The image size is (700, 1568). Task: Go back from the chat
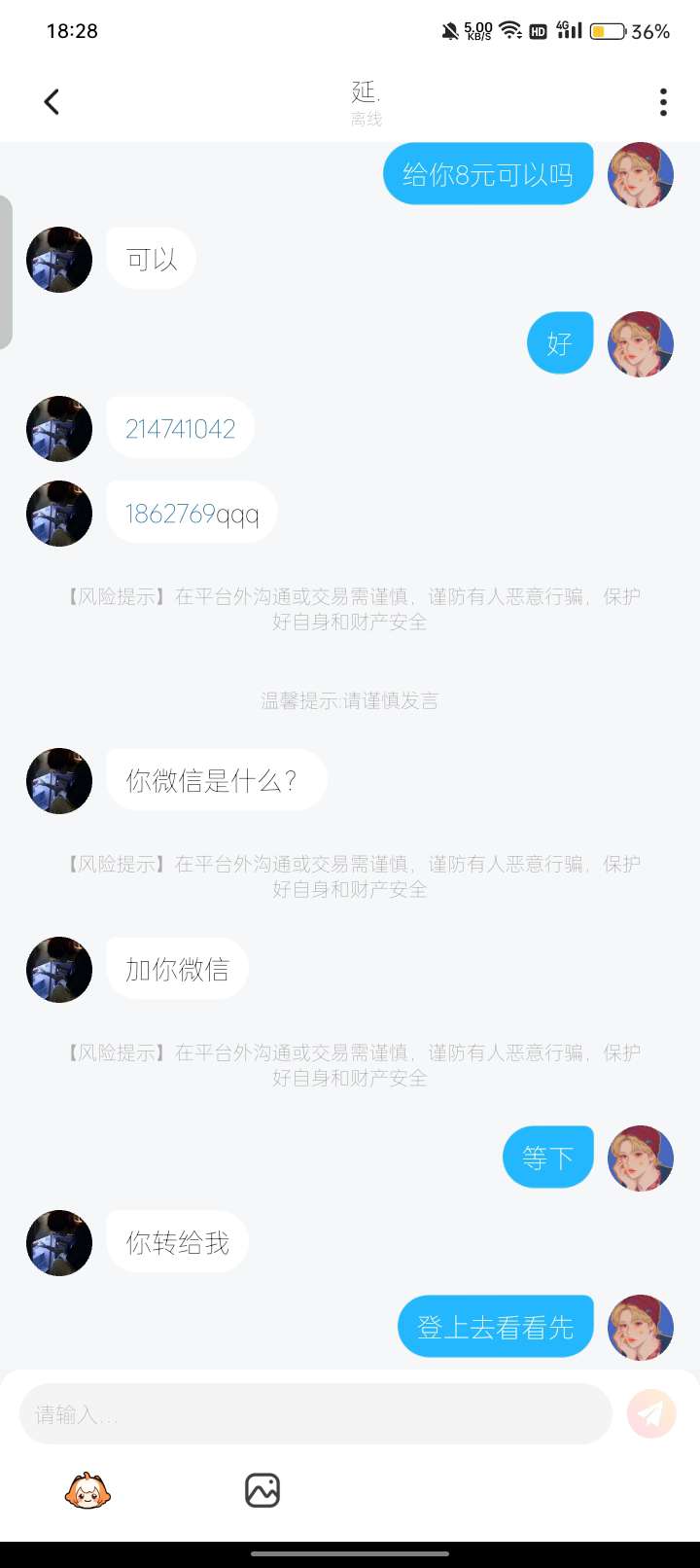point(52,101)
